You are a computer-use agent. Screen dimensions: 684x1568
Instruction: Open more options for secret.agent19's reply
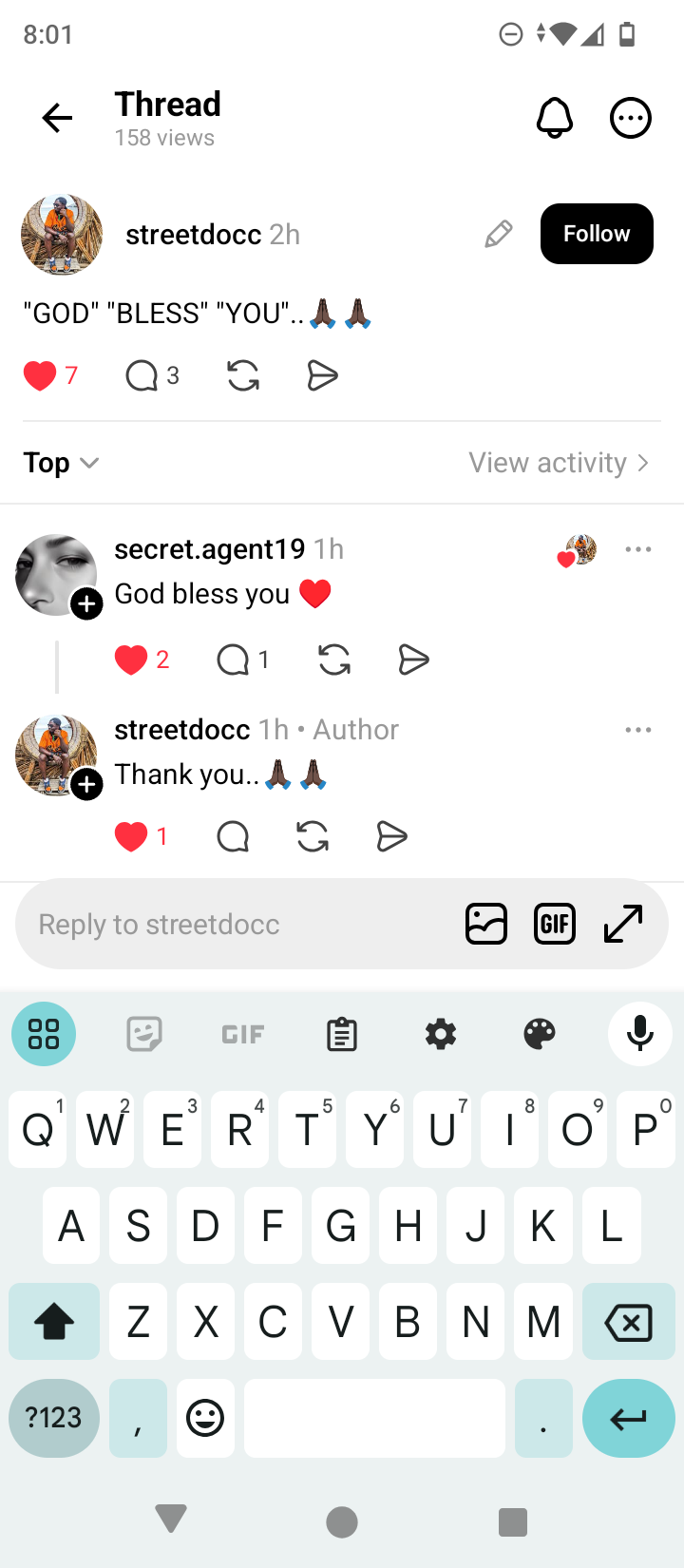(638, 549)
